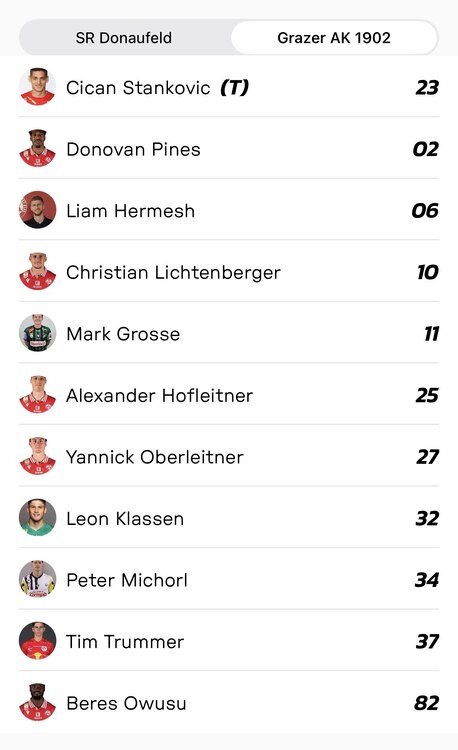Open Donovan Pines' player row

229,148
